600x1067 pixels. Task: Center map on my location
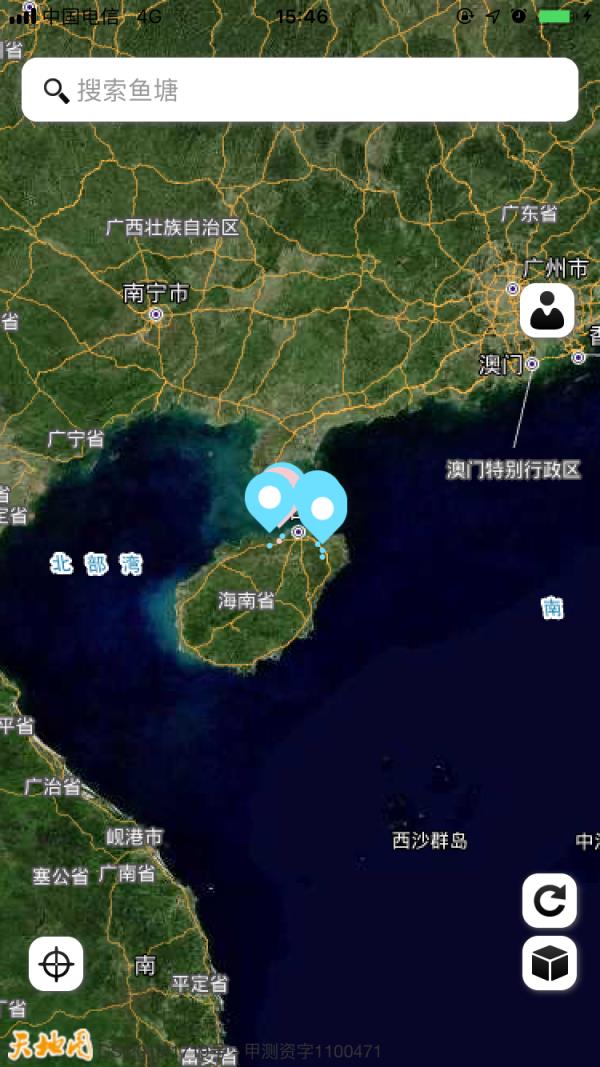coord(56,964)
